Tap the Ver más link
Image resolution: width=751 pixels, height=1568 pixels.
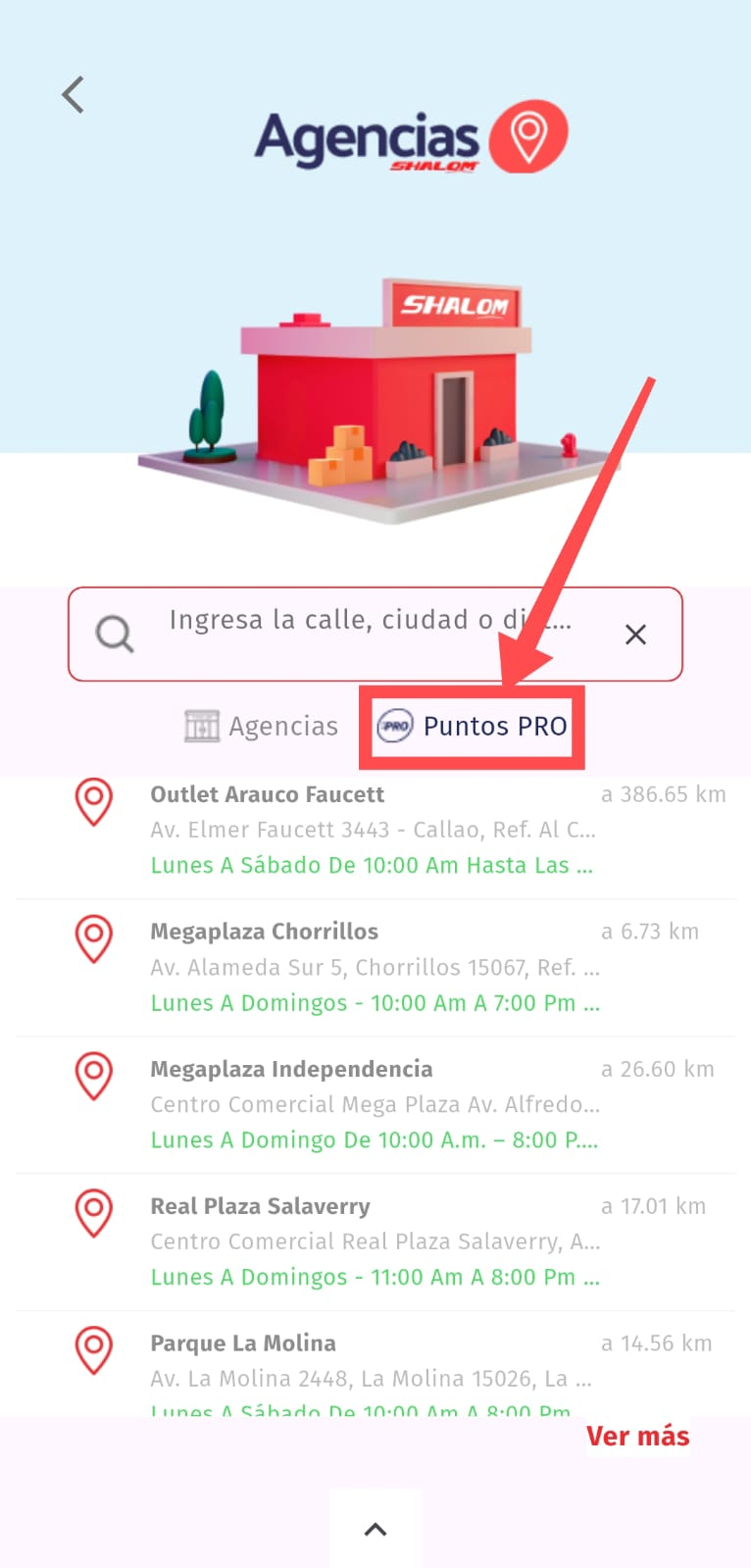point(637,1437)
